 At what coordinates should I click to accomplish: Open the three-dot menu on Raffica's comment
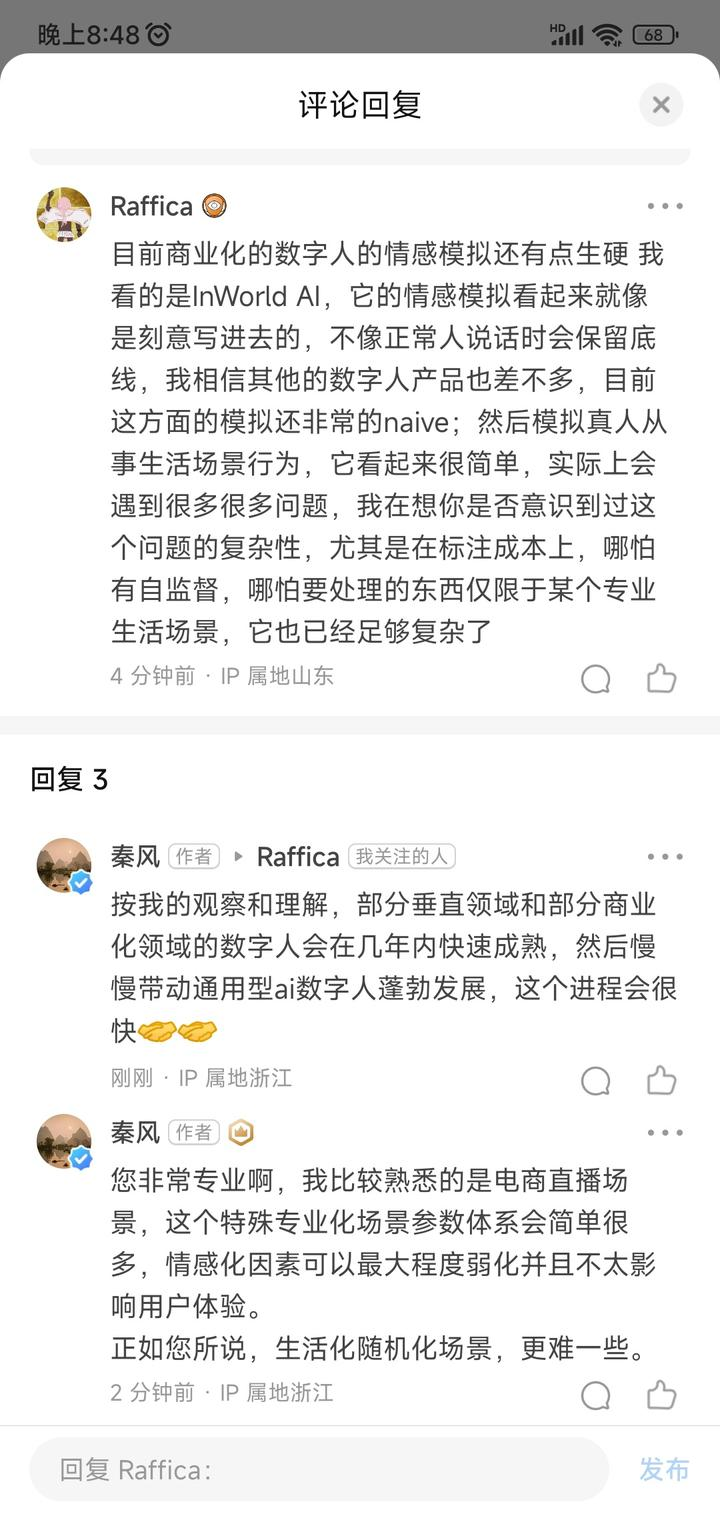pyautogui.click(x=663, y=206)
